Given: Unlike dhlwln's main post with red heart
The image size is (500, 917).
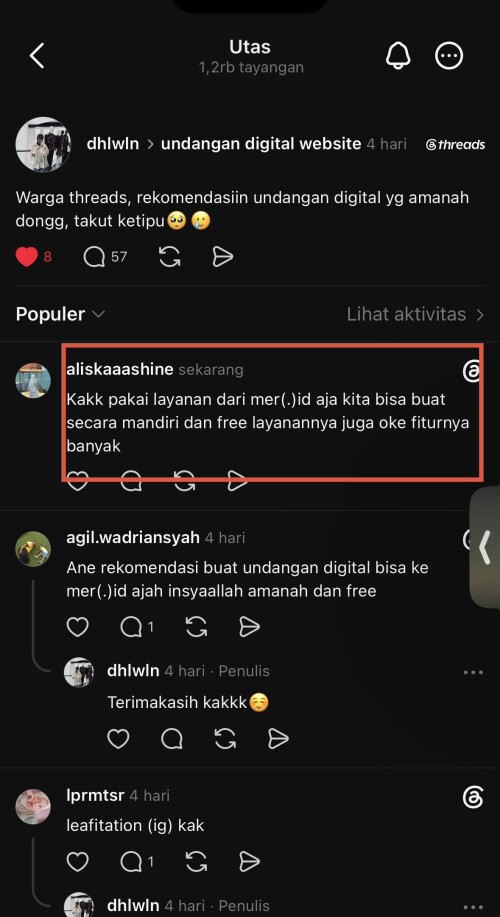Looking at the screenshot, I should pos(26,257).
